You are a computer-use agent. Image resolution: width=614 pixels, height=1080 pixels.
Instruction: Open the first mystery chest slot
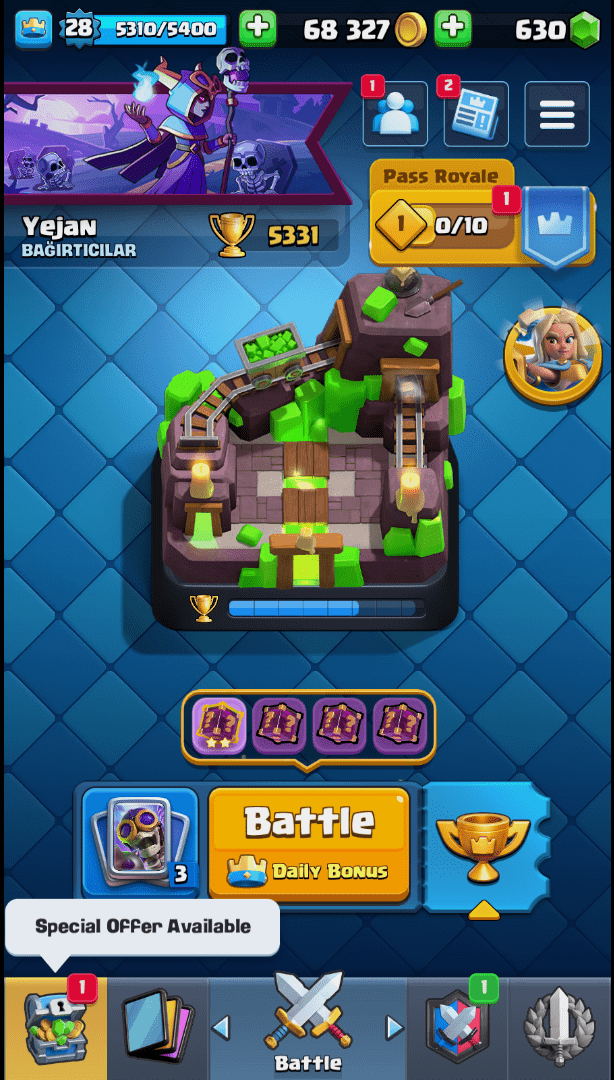(x=219, y=725)
